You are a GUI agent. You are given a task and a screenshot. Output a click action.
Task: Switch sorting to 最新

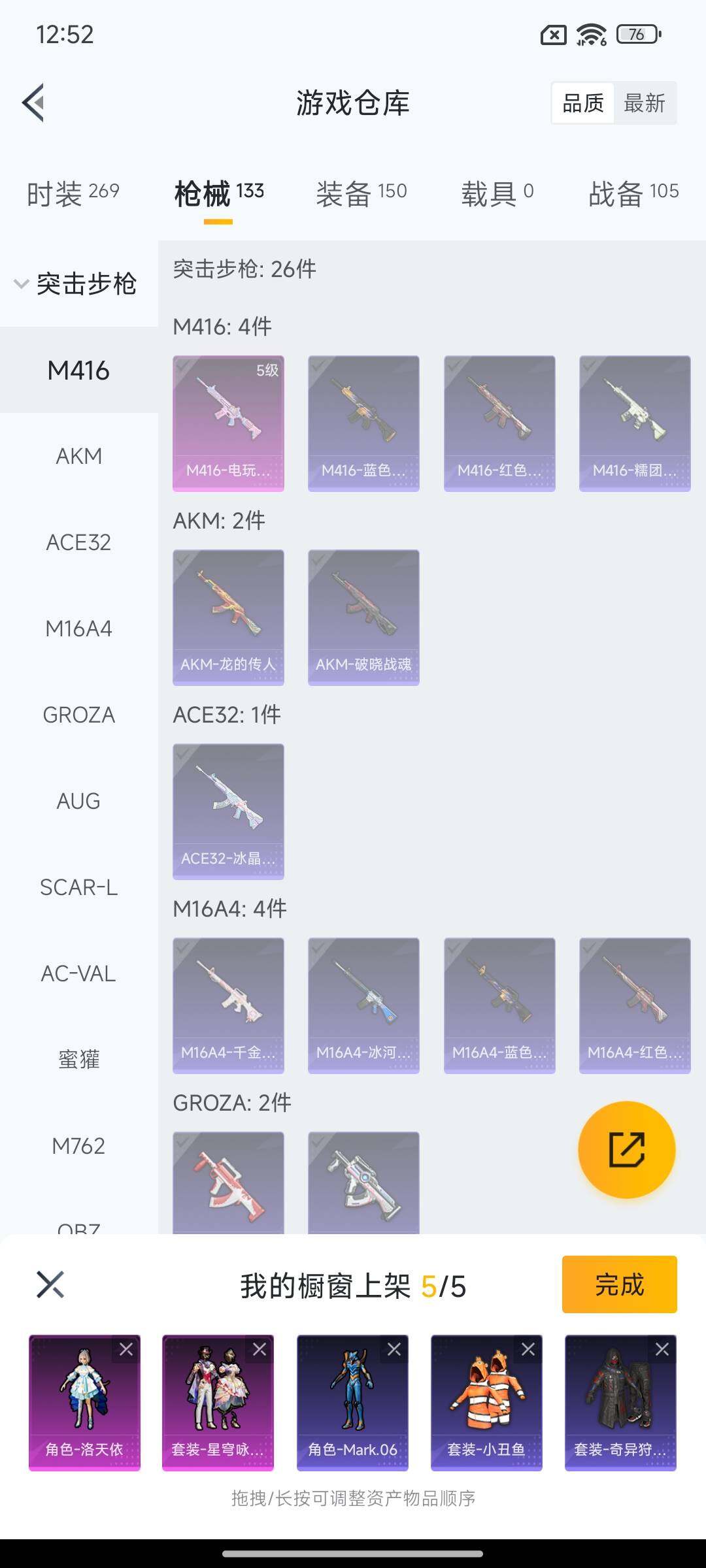[645, 103]
